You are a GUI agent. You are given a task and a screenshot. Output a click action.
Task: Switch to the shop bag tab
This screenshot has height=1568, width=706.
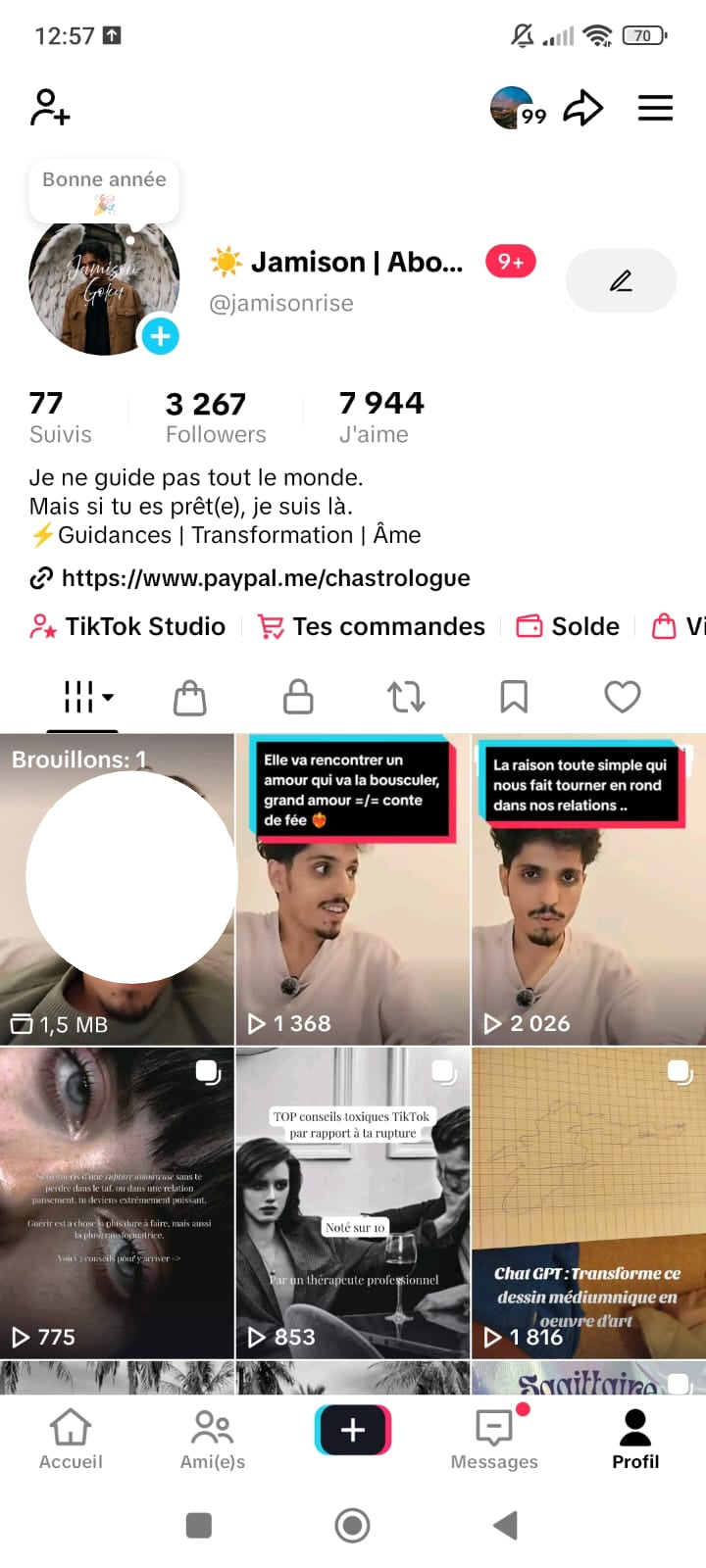pos(189,697)
